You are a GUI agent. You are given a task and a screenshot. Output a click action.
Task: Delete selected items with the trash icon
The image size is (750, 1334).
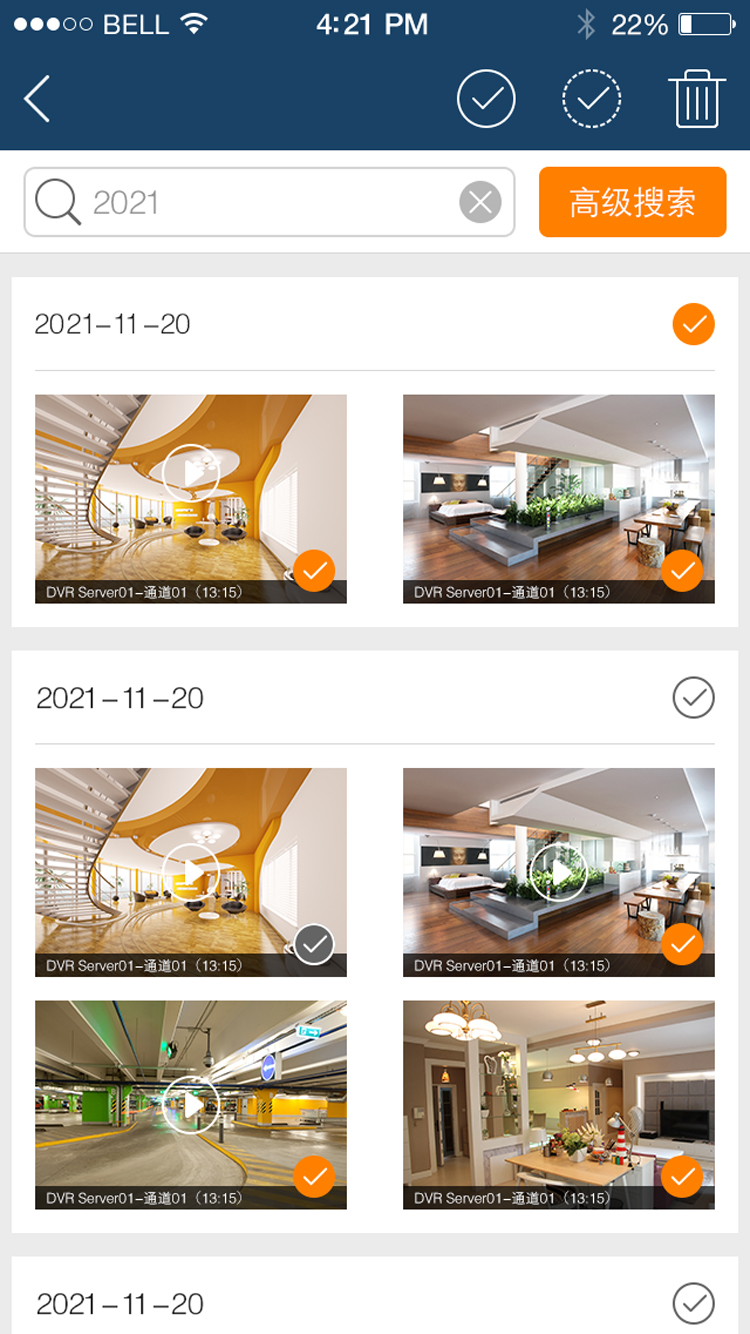(697, 99)
